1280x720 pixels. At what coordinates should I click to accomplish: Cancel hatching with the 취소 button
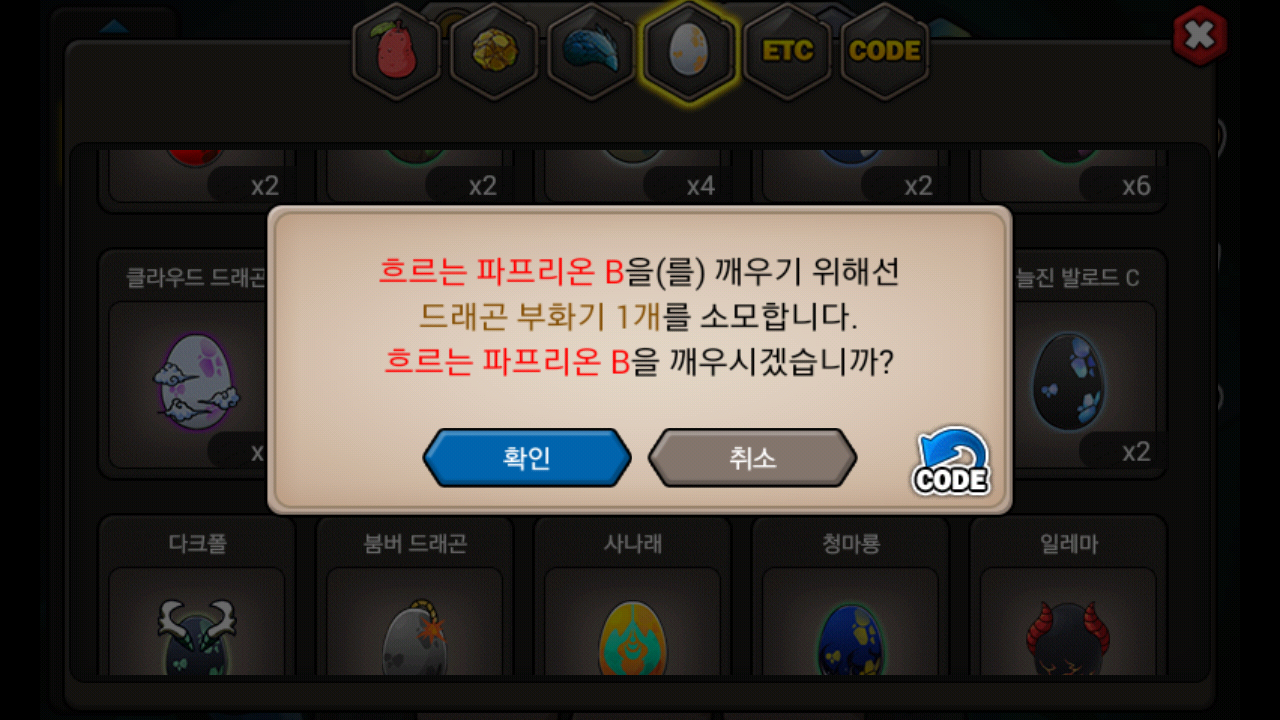pos(752,458)
